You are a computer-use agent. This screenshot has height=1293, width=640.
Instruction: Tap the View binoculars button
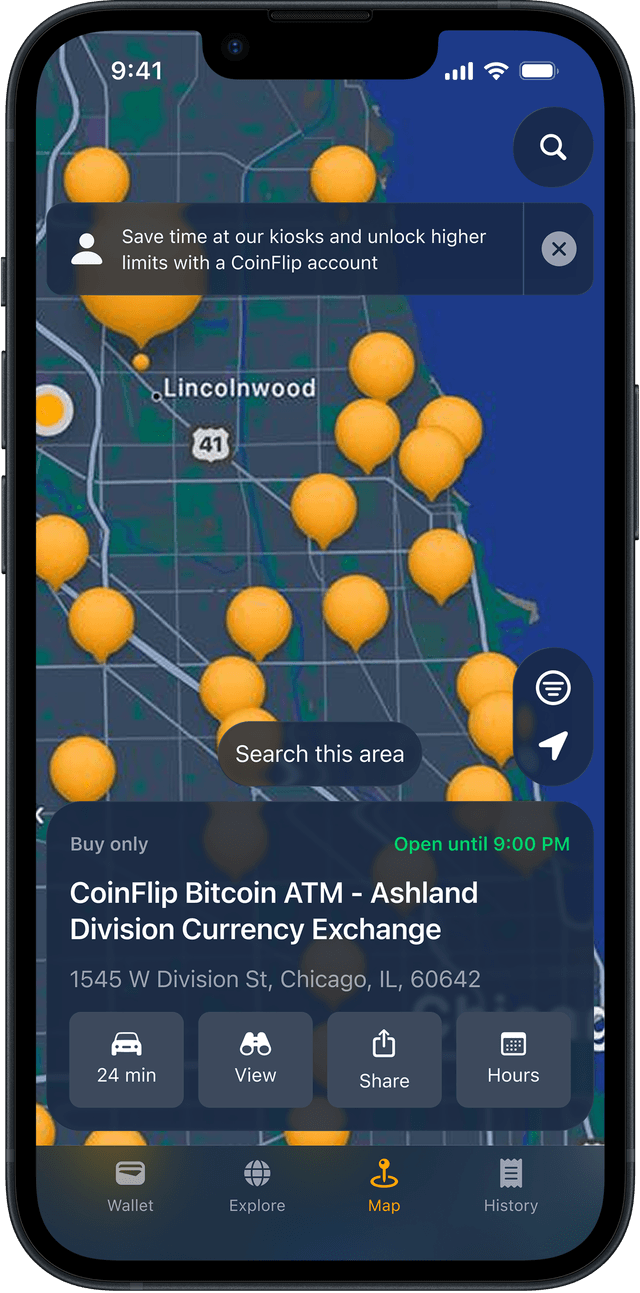pos(255,1059)
